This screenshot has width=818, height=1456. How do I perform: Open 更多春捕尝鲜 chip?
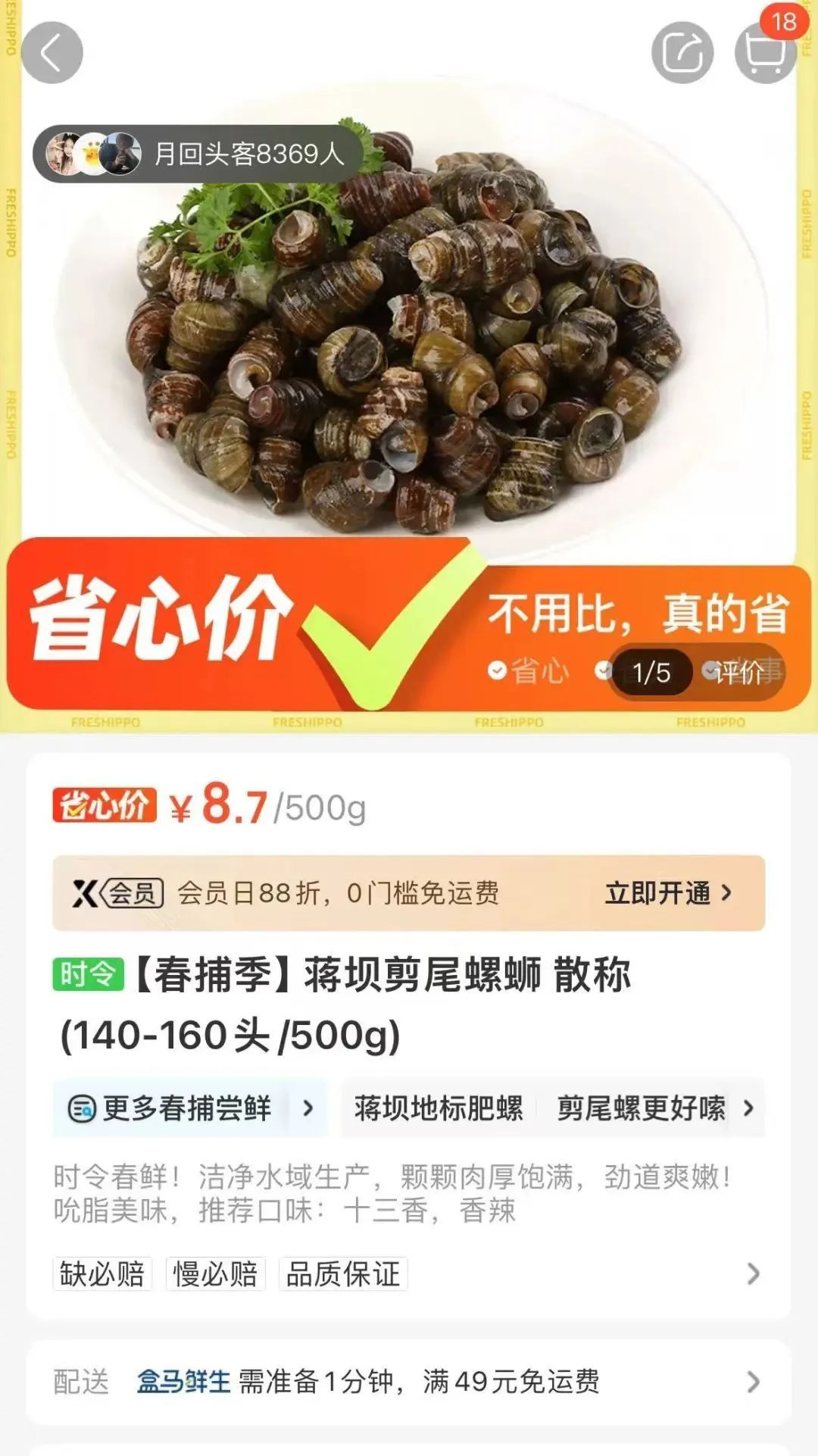pos(189,1109)
